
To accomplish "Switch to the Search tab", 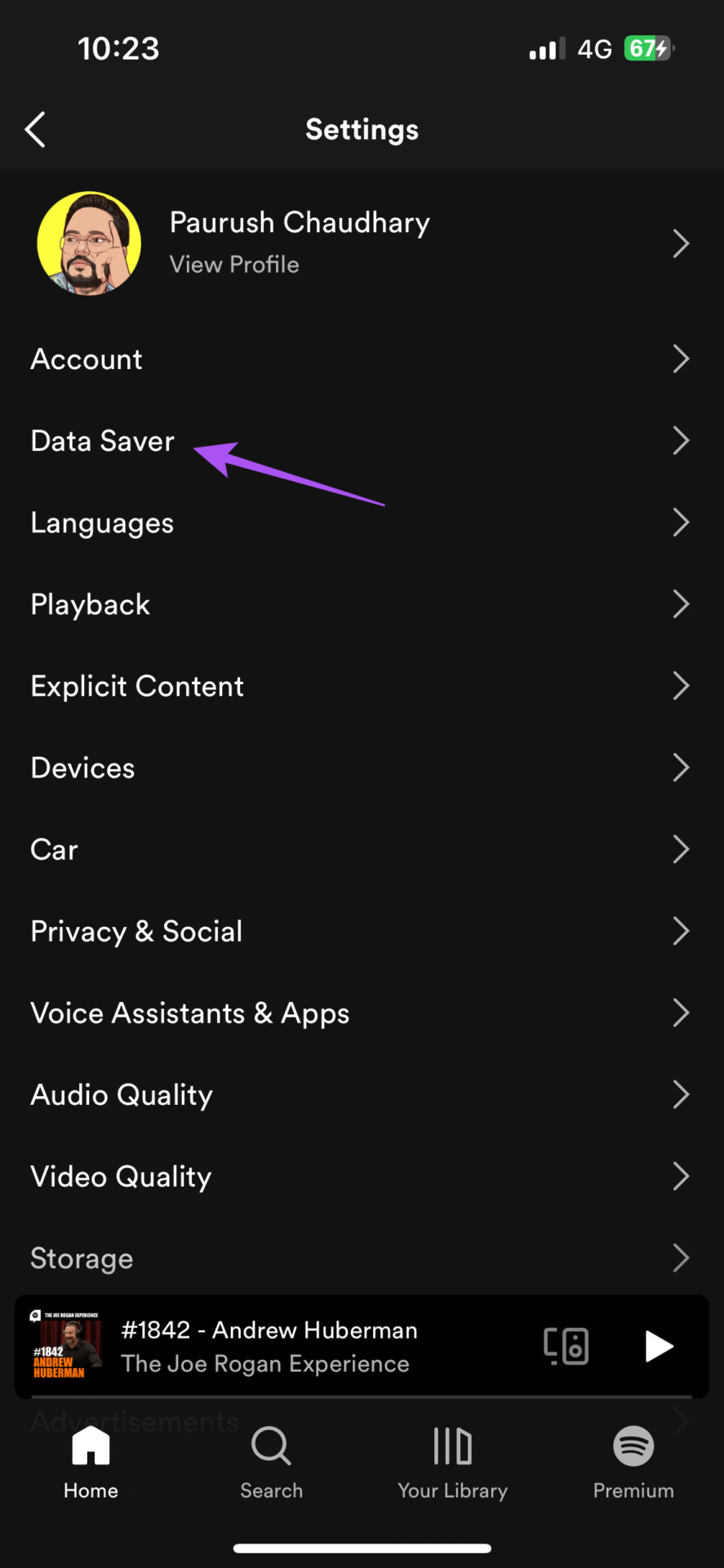I will [x=271, y=1462].
